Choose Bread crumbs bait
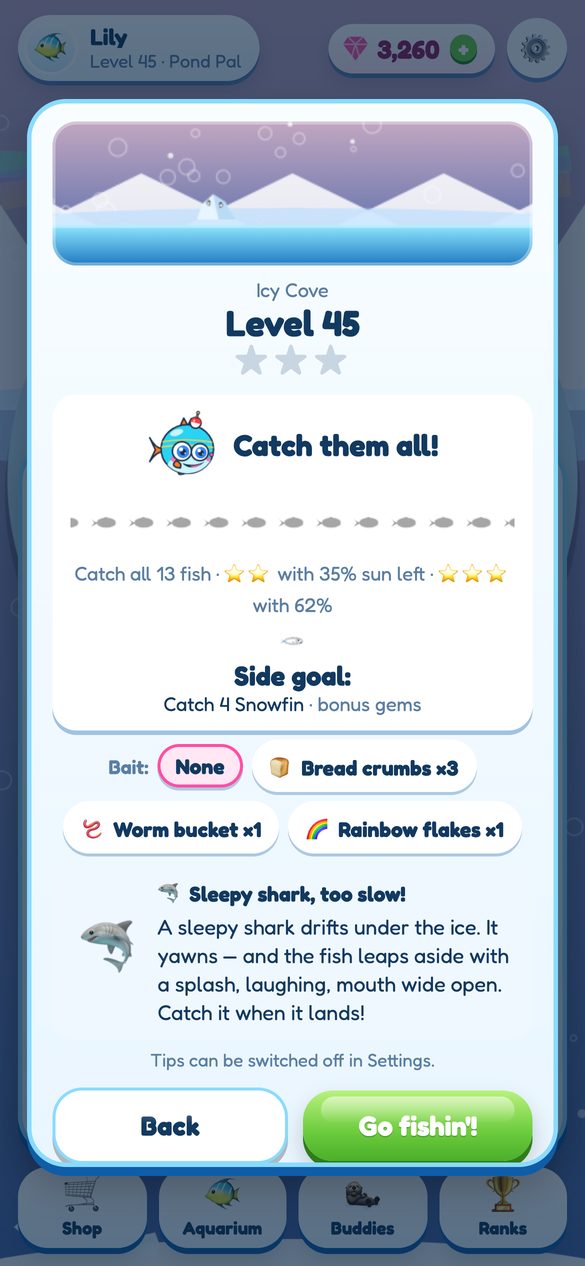The height and width of the screenshot is (1266, 585). (x=364, y=767)
